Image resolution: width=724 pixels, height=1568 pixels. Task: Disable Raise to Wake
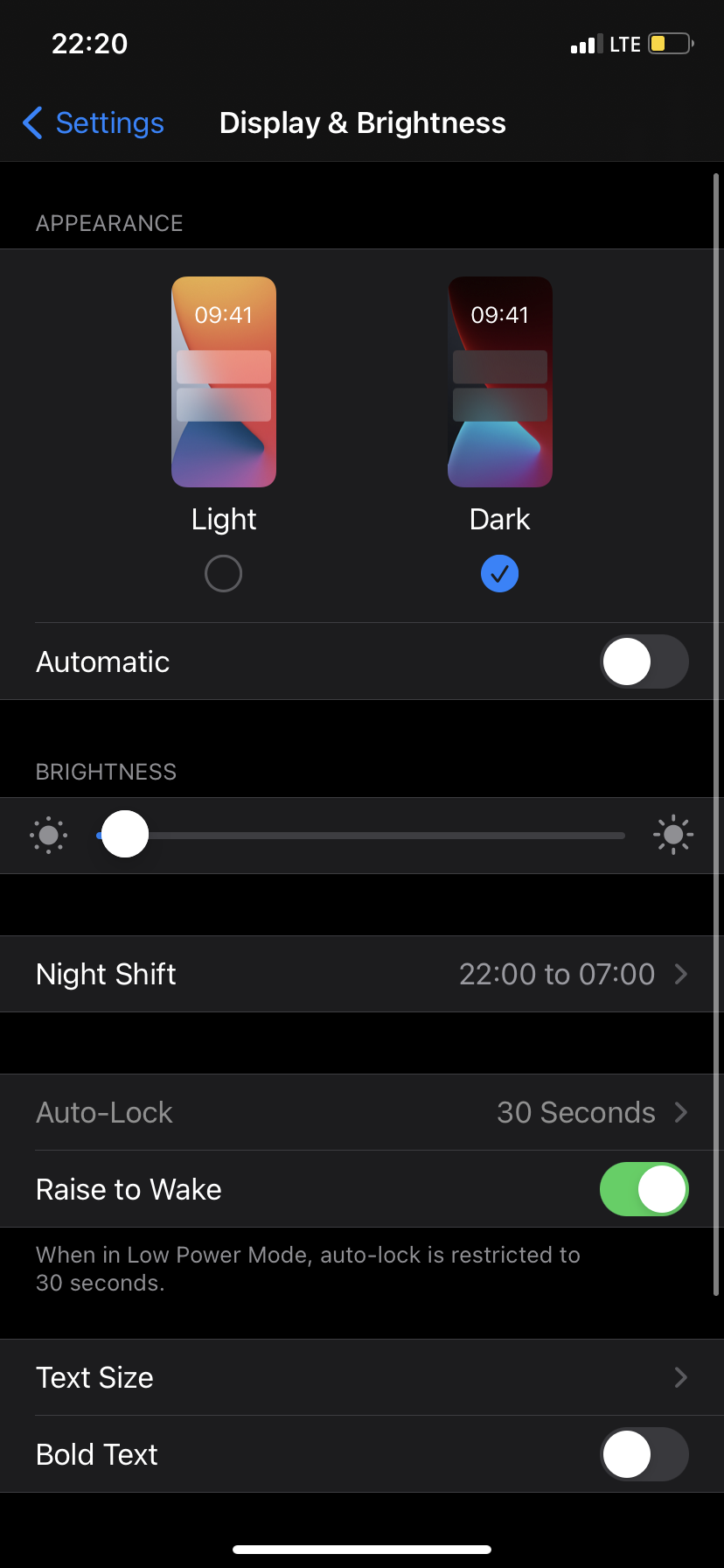coord(644,1189)
